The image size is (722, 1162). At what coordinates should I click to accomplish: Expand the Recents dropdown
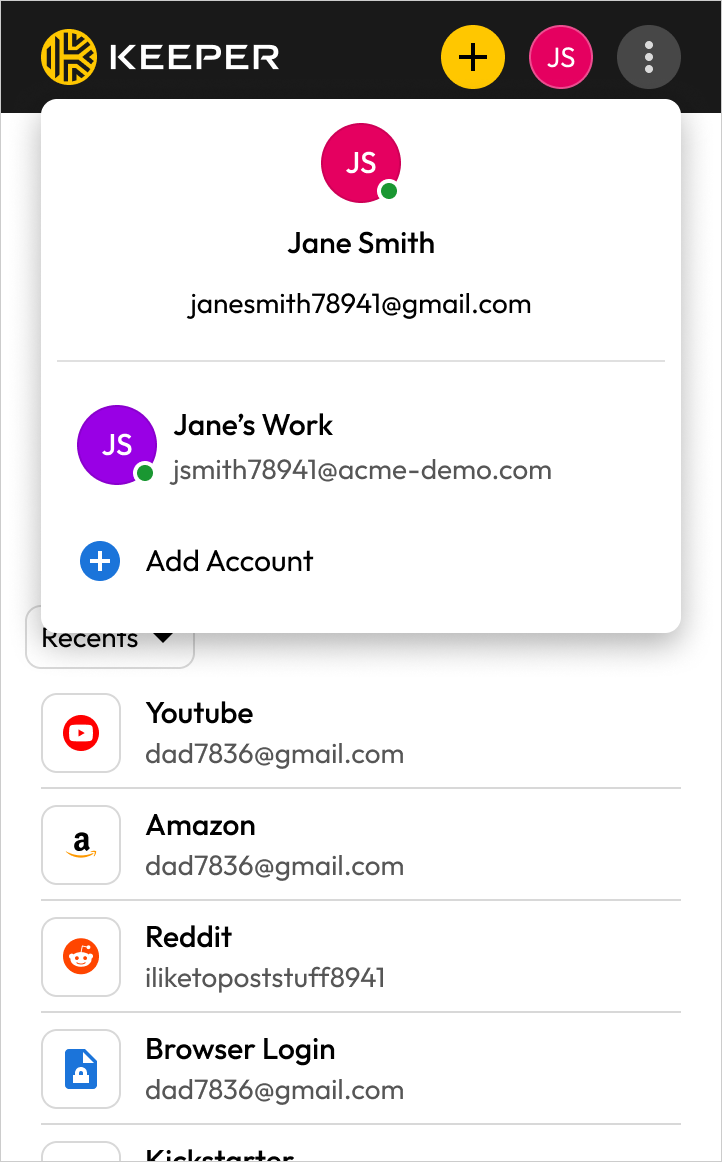click(x=109, y=640)
